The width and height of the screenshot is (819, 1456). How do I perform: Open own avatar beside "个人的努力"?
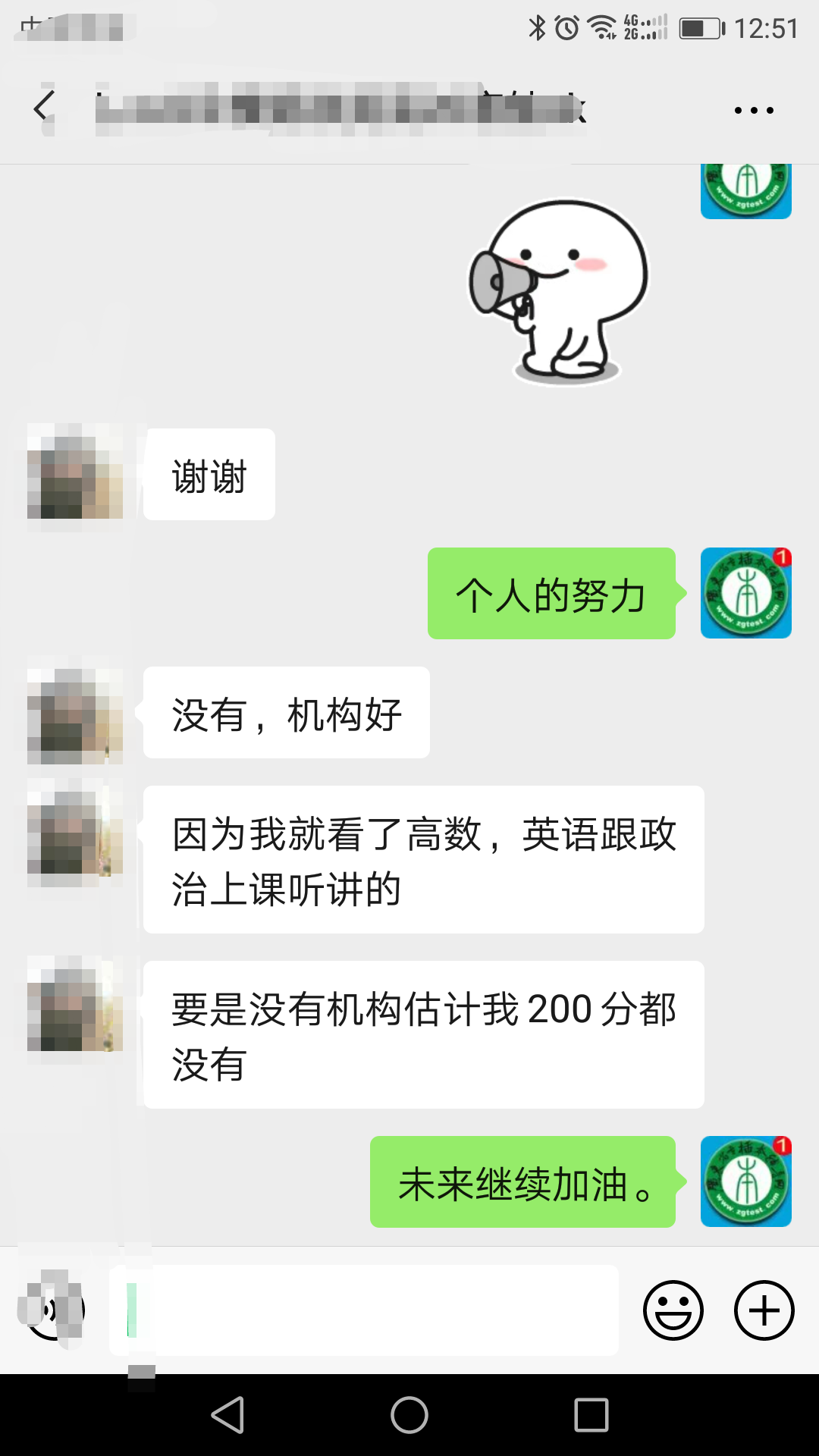click(x=745, y=593)
